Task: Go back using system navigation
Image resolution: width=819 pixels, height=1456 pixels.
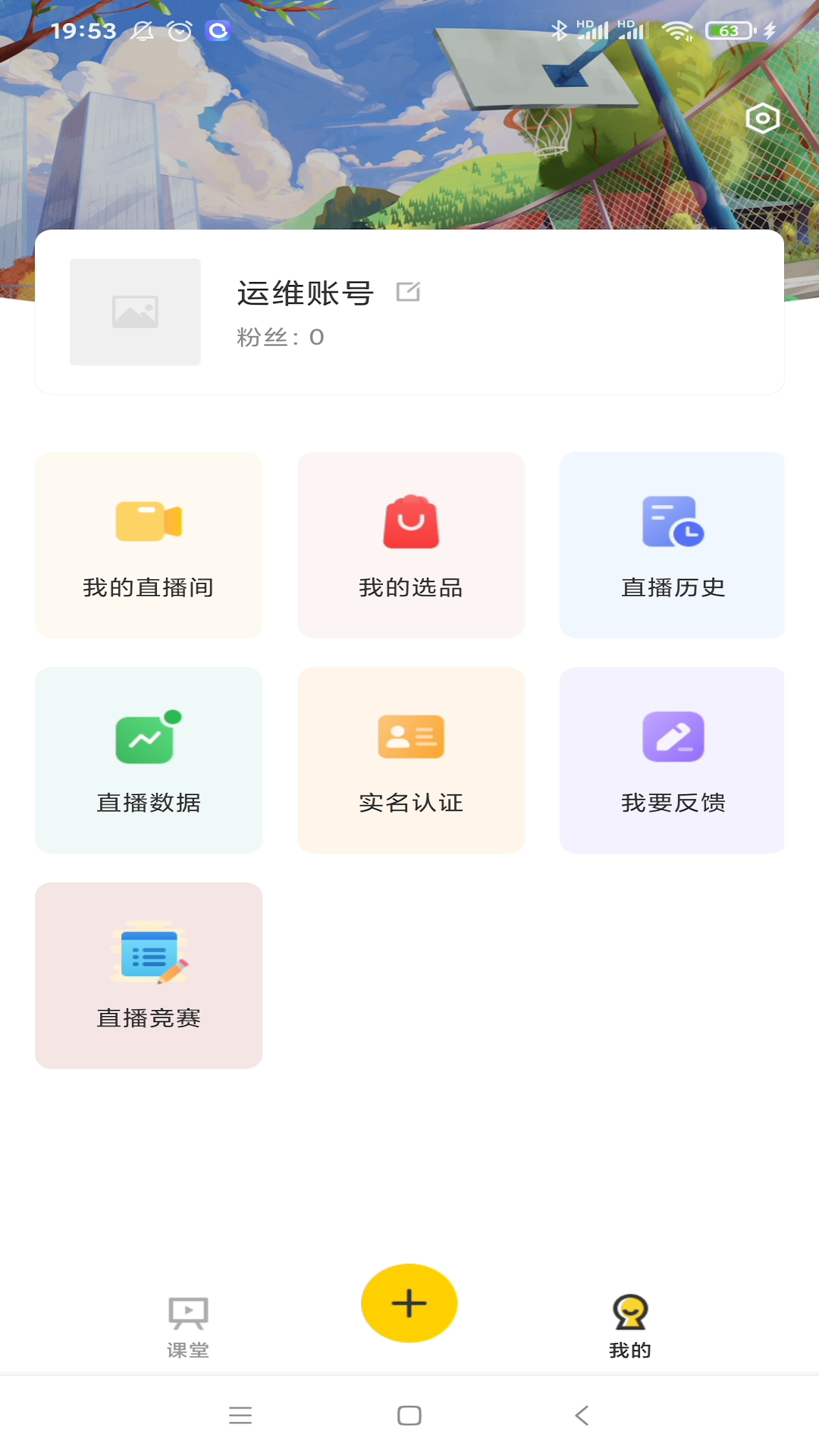Action: tap(582, 1415)
